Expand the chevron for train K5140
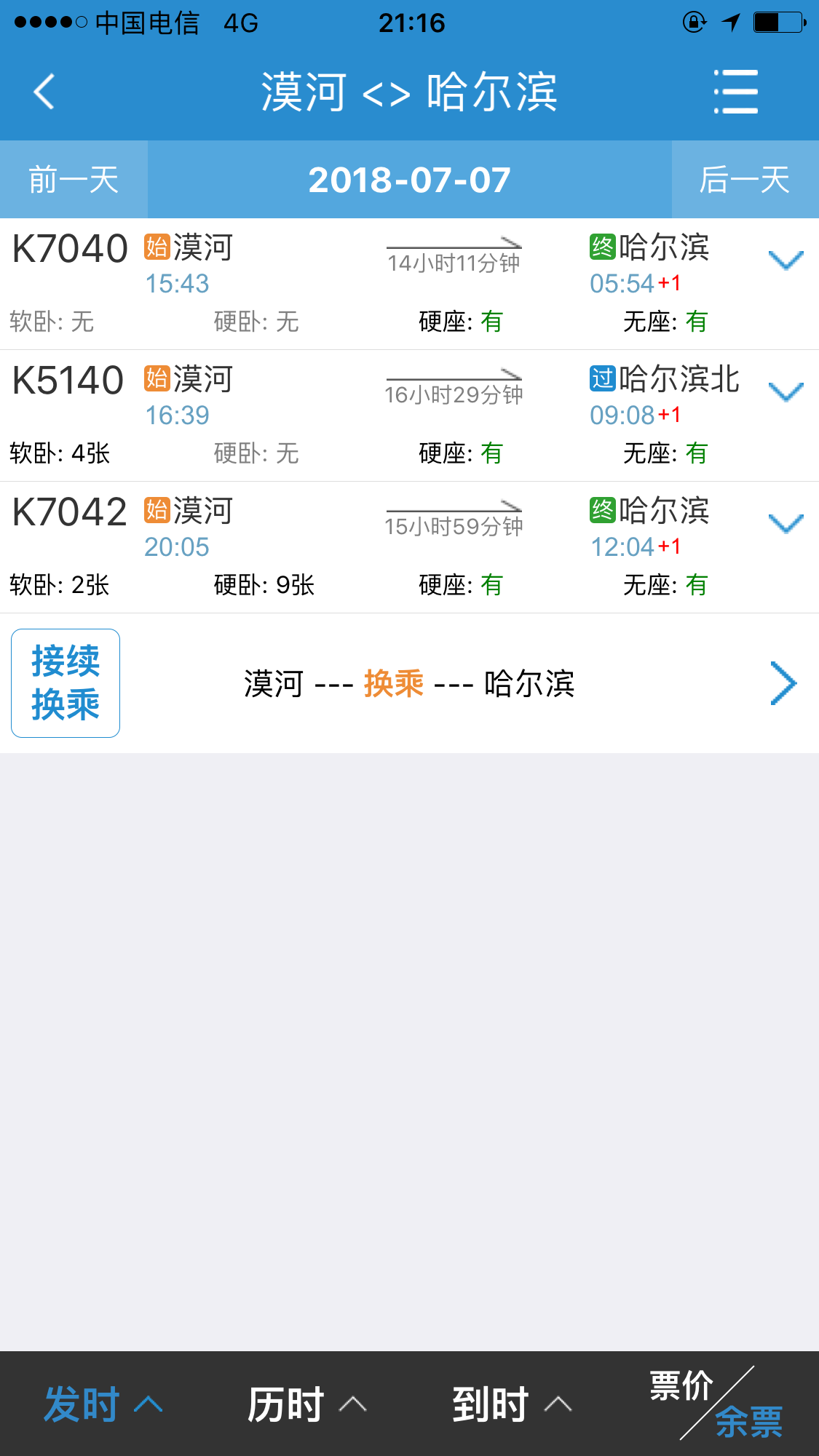The width and height of the screenshot is (819, 1456). tap(786, 391)
